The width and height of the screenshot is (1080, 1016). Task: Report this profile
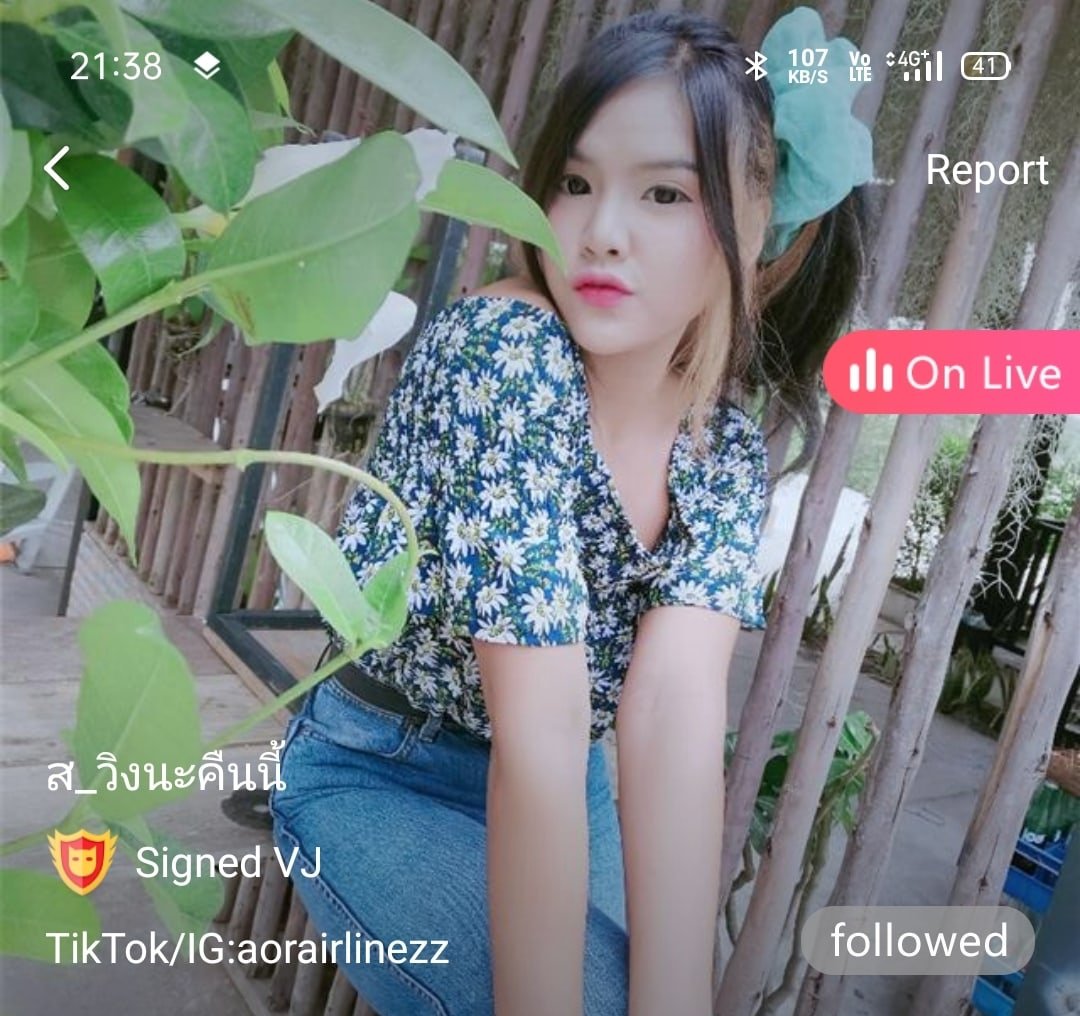pyautogui.click(x=986, y=170)
